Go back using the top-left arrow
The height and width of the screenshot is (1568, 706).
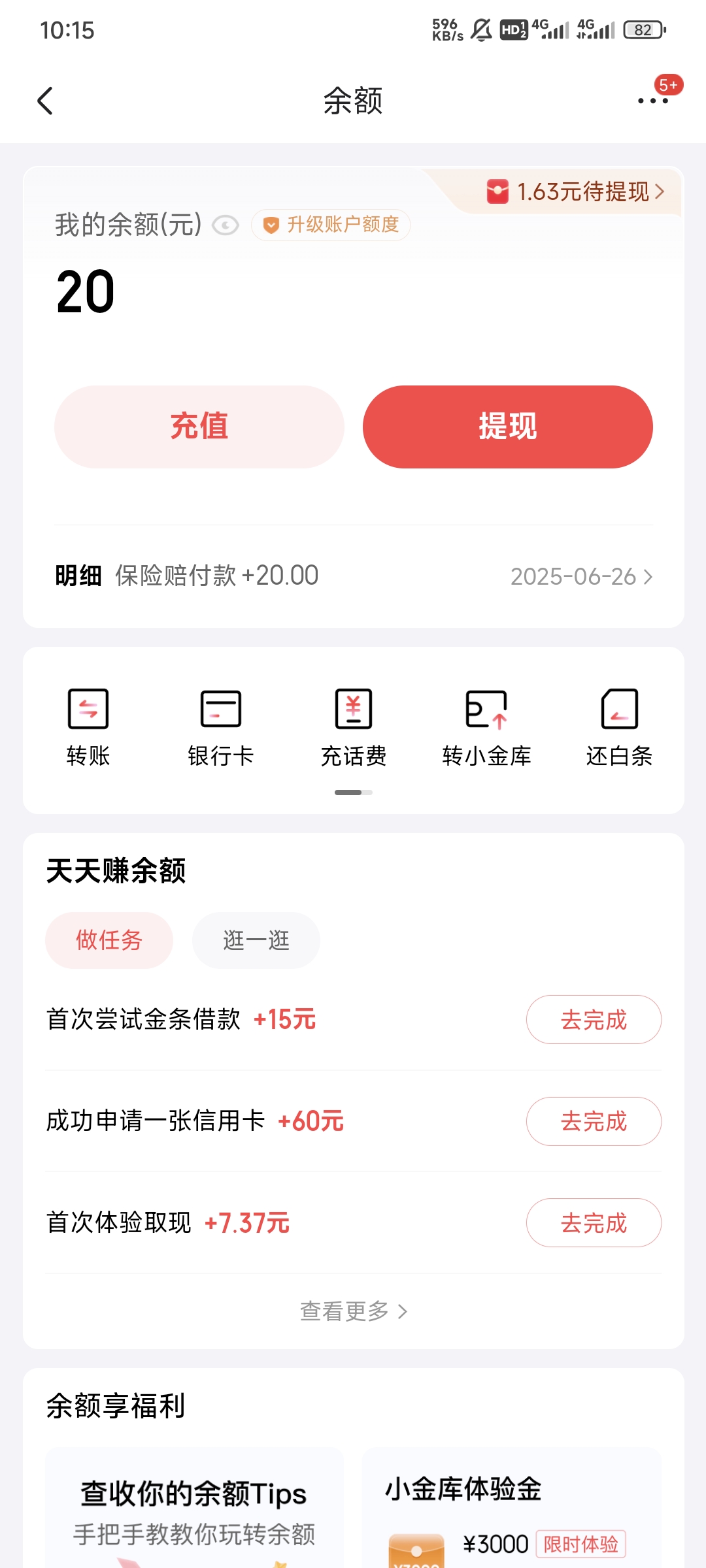[45, 101]
